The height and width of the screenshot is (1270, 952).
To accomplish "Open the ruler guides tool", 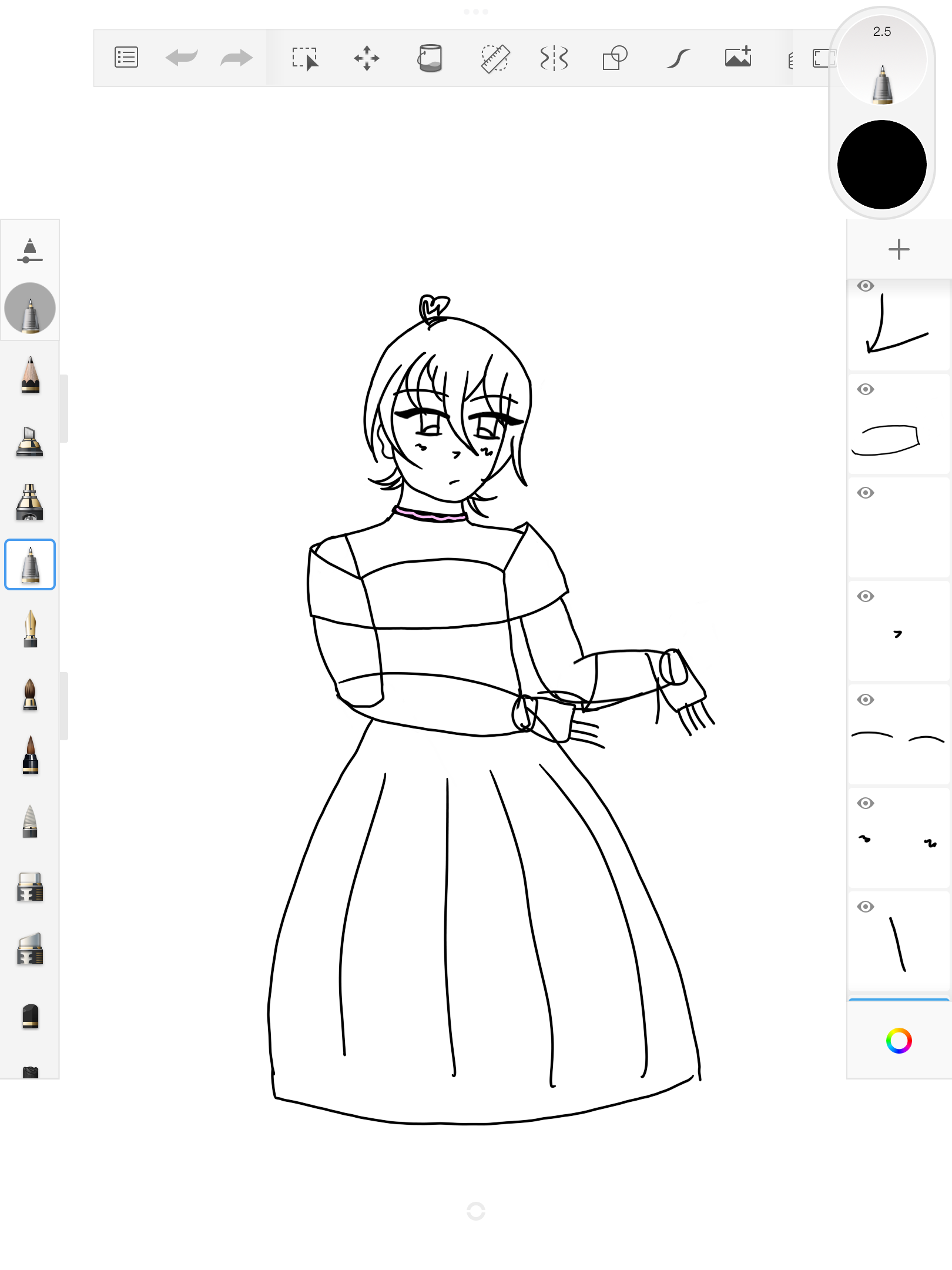I will (x=495, y=58).
